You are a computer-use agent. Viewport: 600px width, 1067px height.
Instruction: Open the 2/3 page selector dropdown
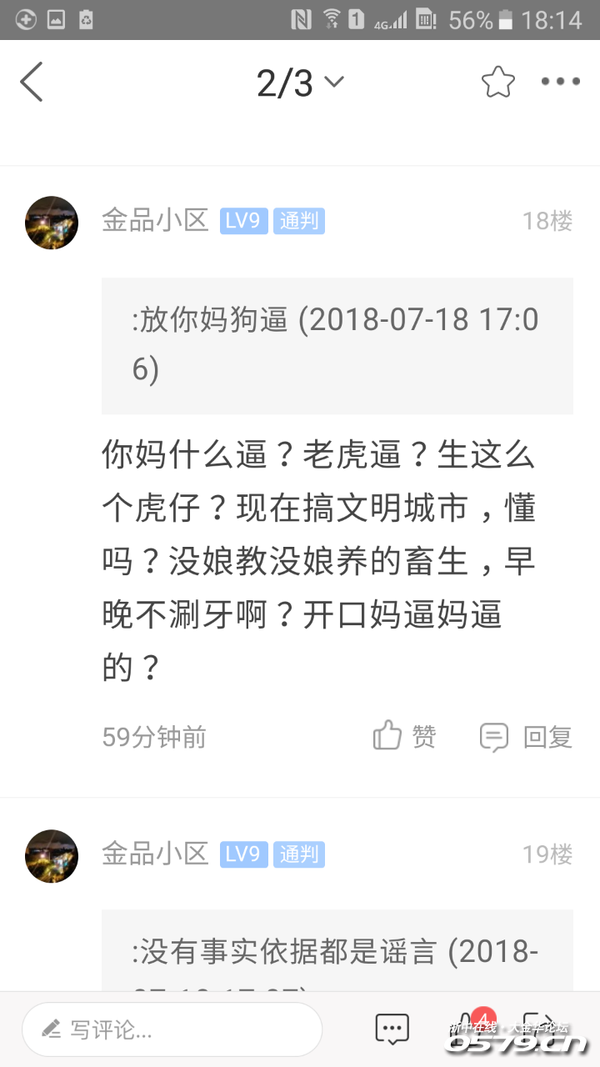(300, 83)
